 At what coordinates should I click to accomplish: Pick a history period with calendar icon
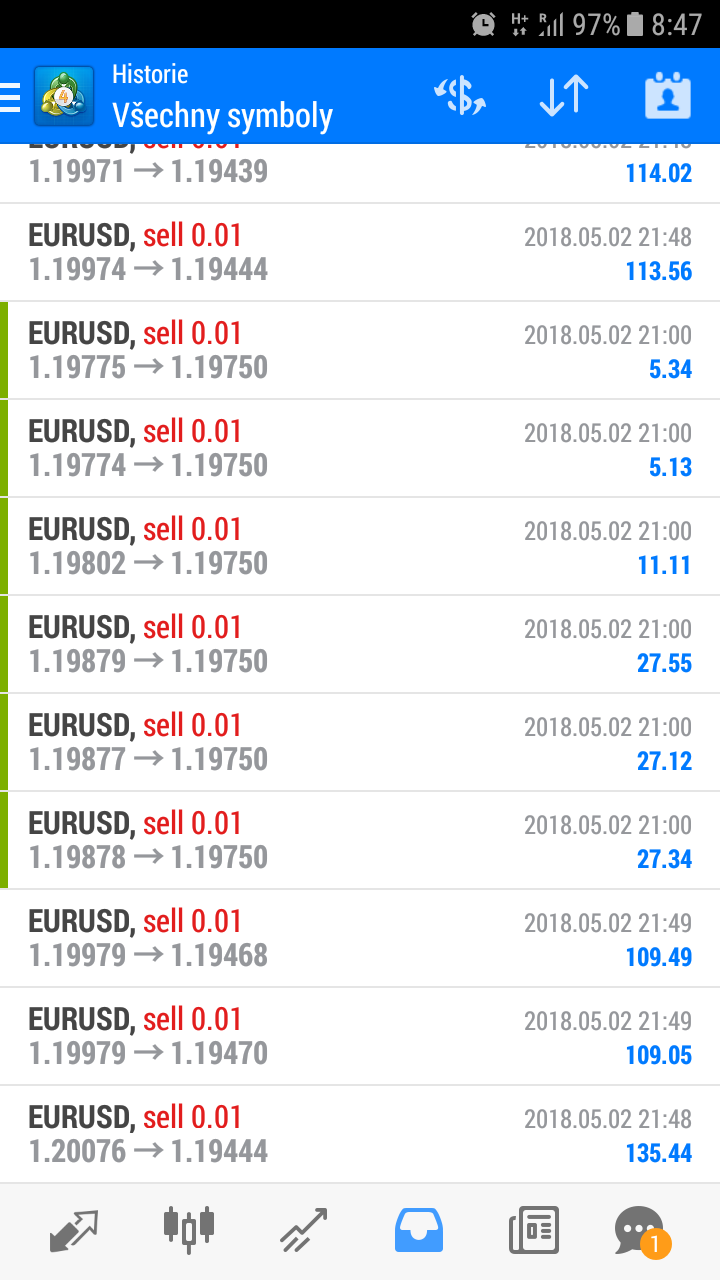click(668, 96)
